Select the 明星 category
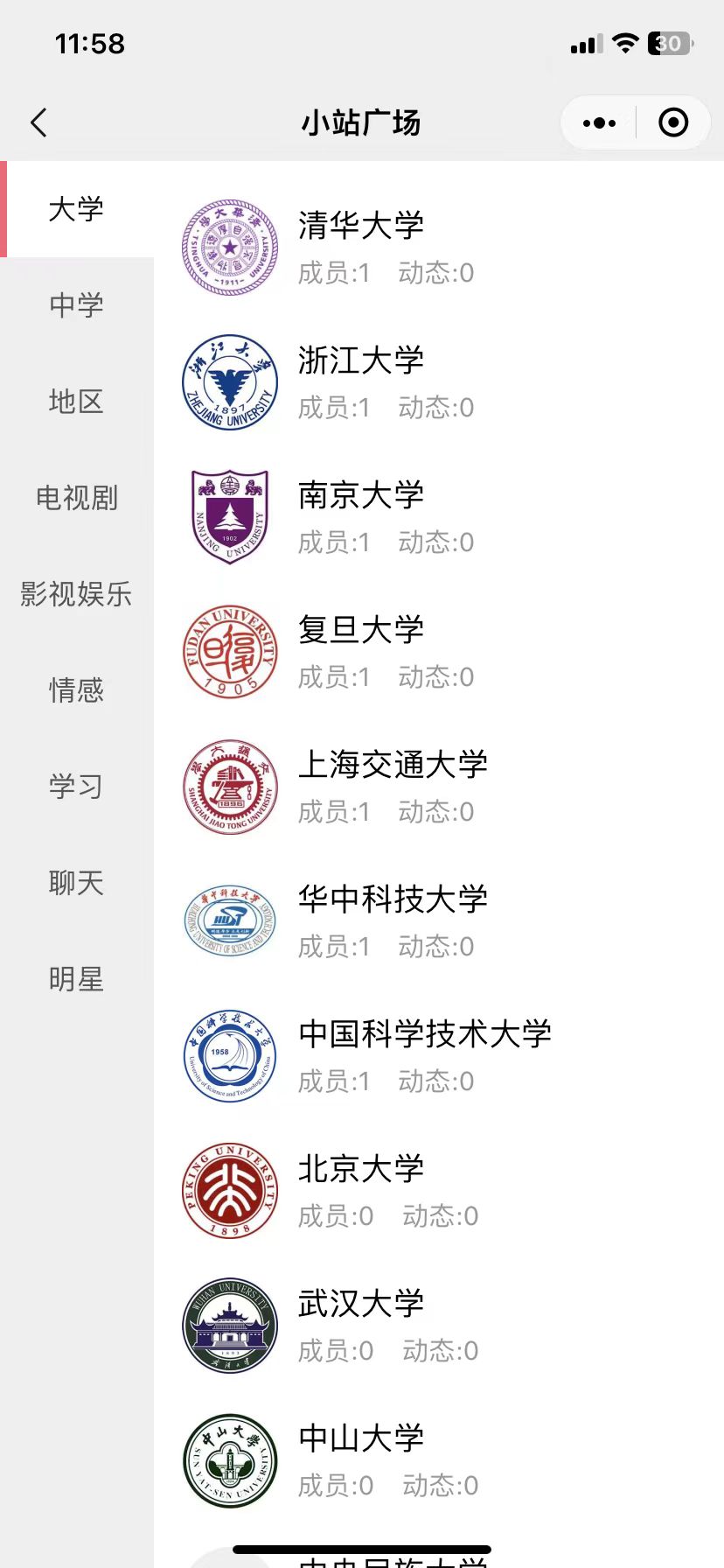724x1568 pixels. (x=76, y=979)
